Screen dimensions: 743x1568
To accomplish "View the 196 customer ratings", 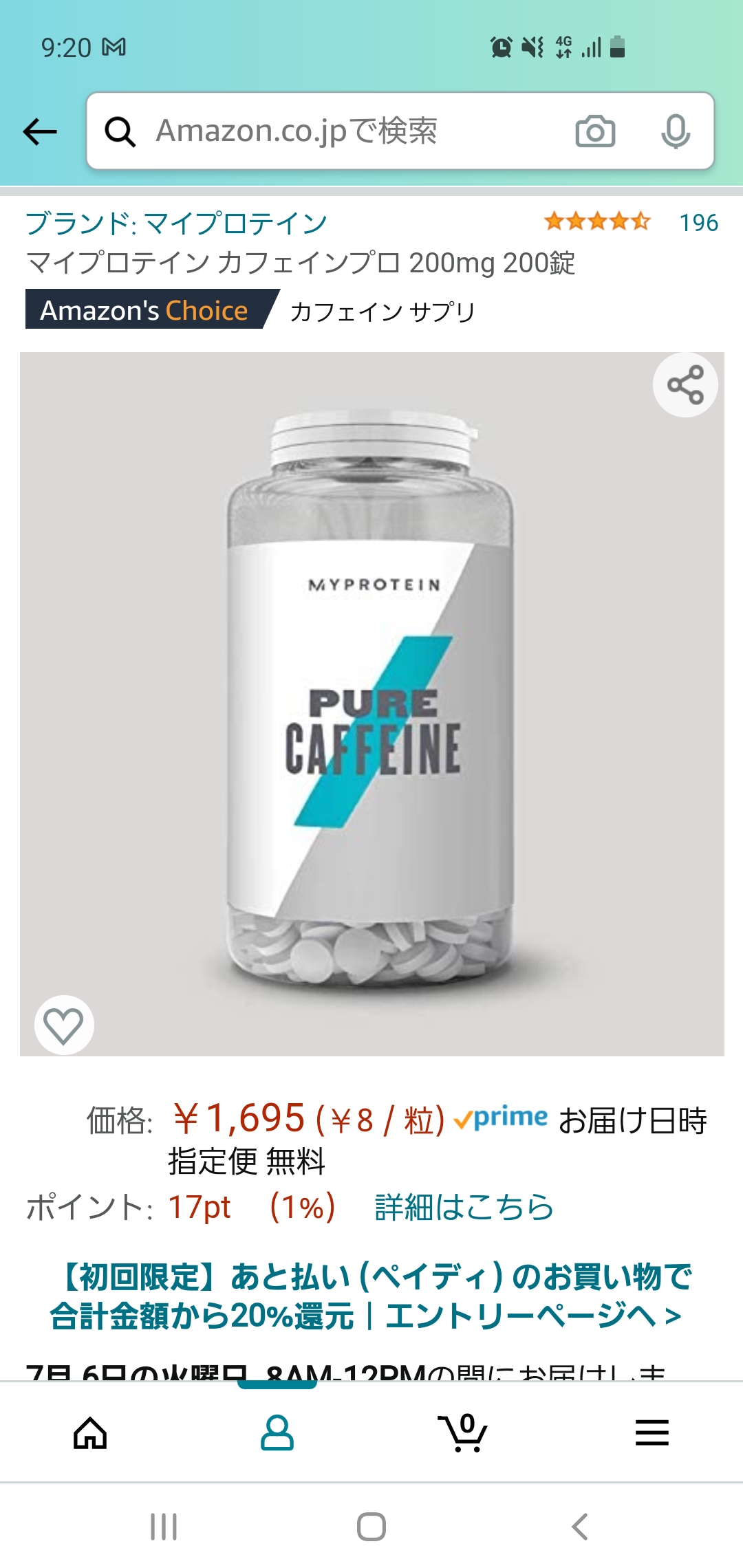I will pyautogui.click(x=698, y=223).
